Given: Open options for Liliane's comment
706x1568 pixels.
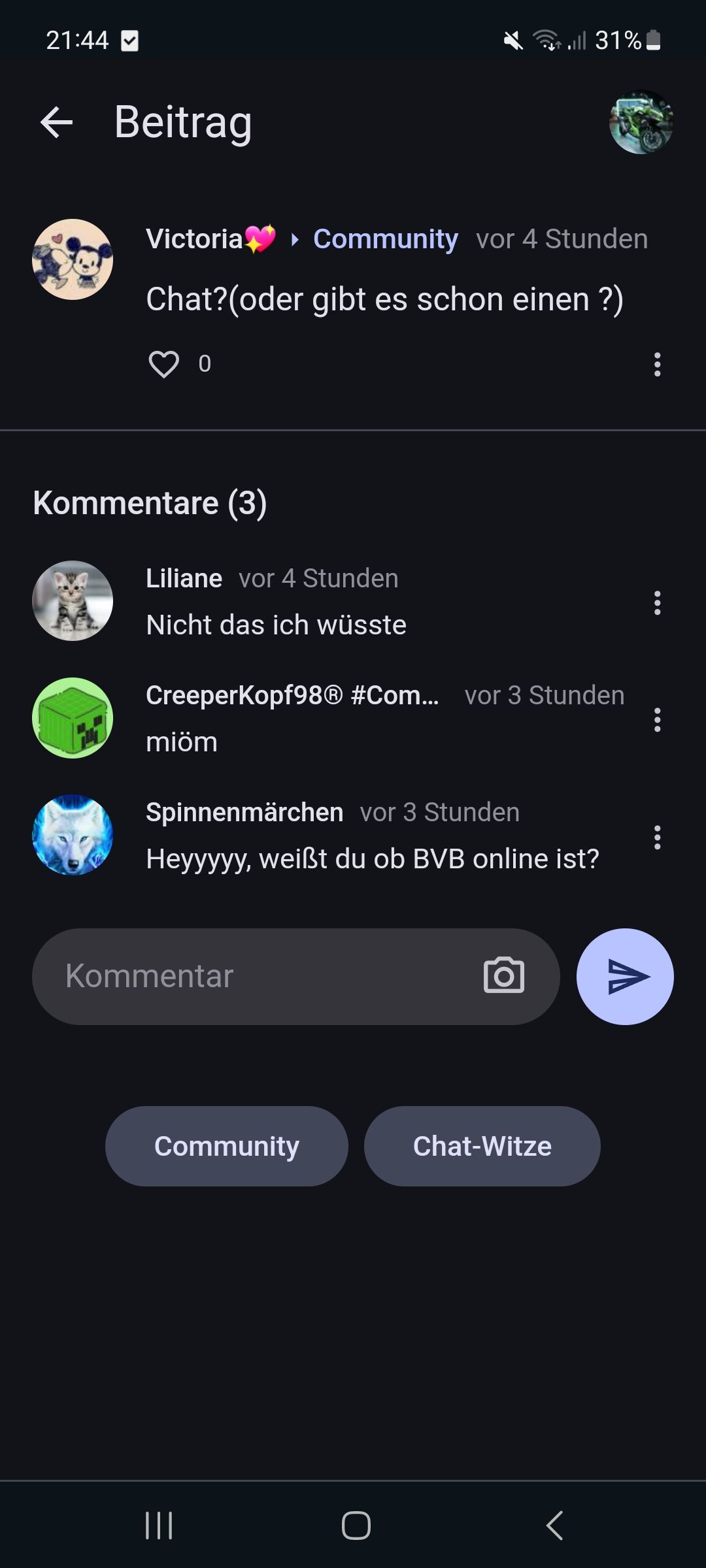Looking at the screenshot, I should pyautogui.click(x=657, y=602).
